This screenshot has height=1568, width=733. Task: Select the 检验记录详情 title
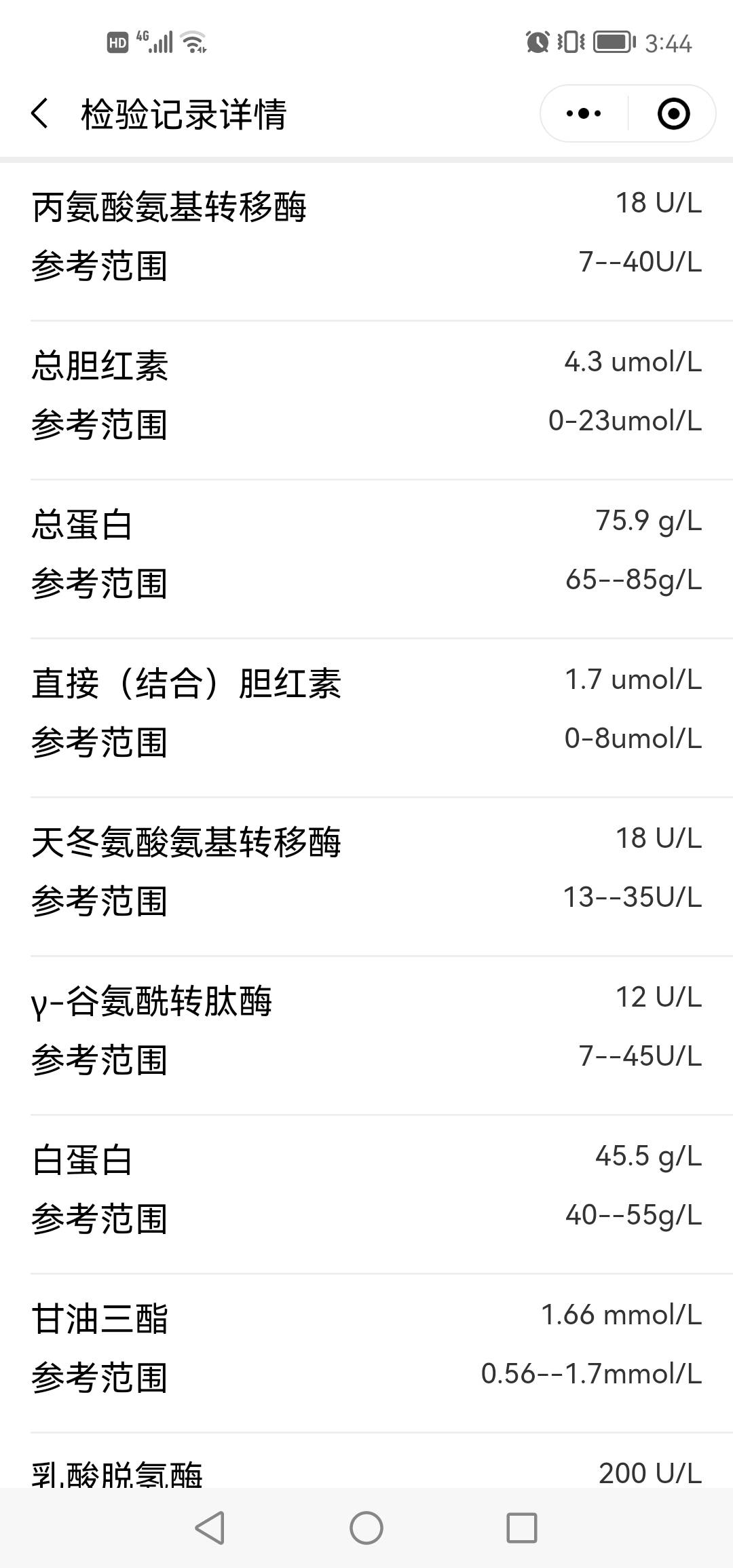pos(183,114)
